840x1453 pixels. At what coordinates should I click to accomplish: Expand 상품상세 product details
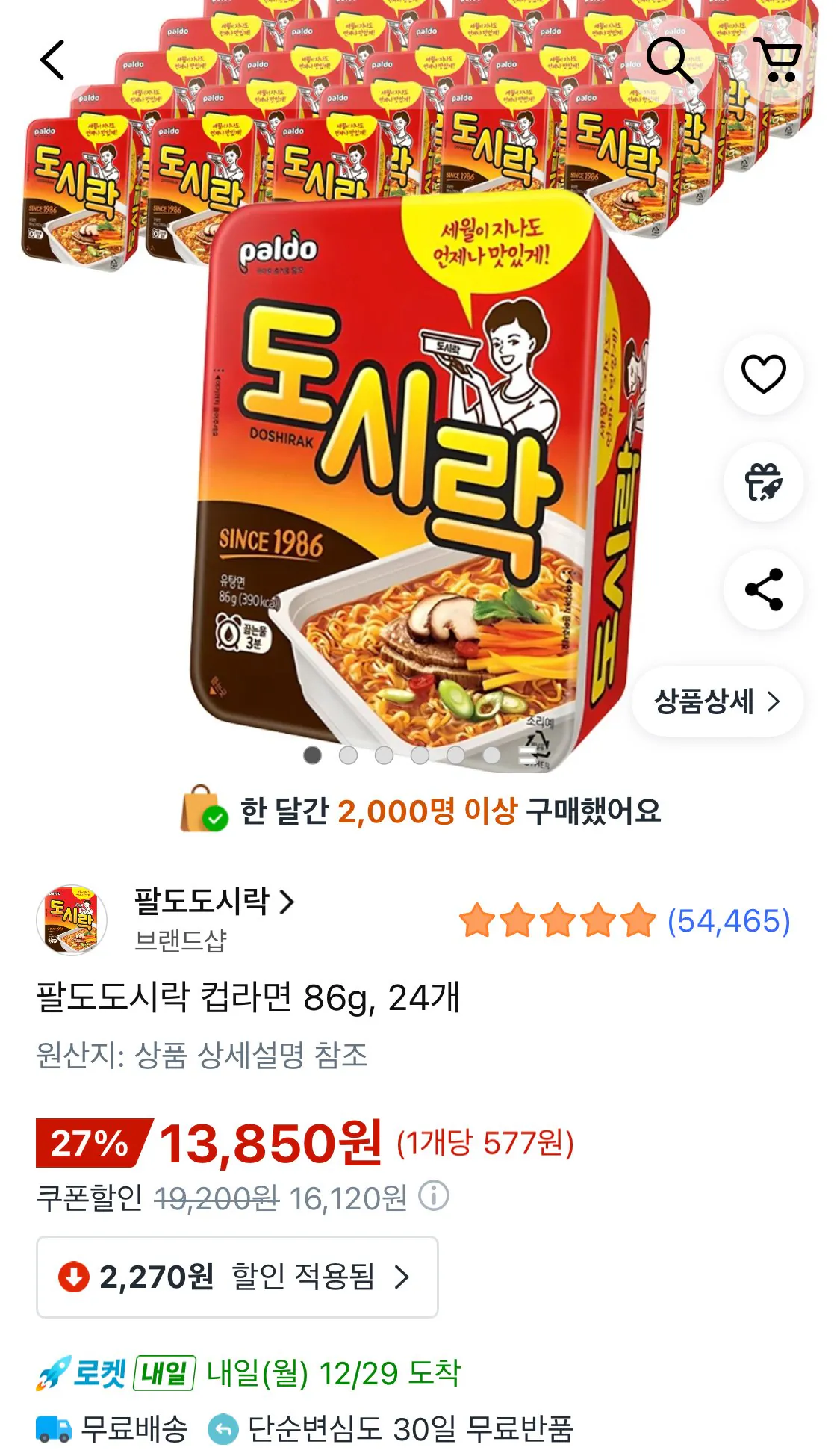[x=717, y=701]
